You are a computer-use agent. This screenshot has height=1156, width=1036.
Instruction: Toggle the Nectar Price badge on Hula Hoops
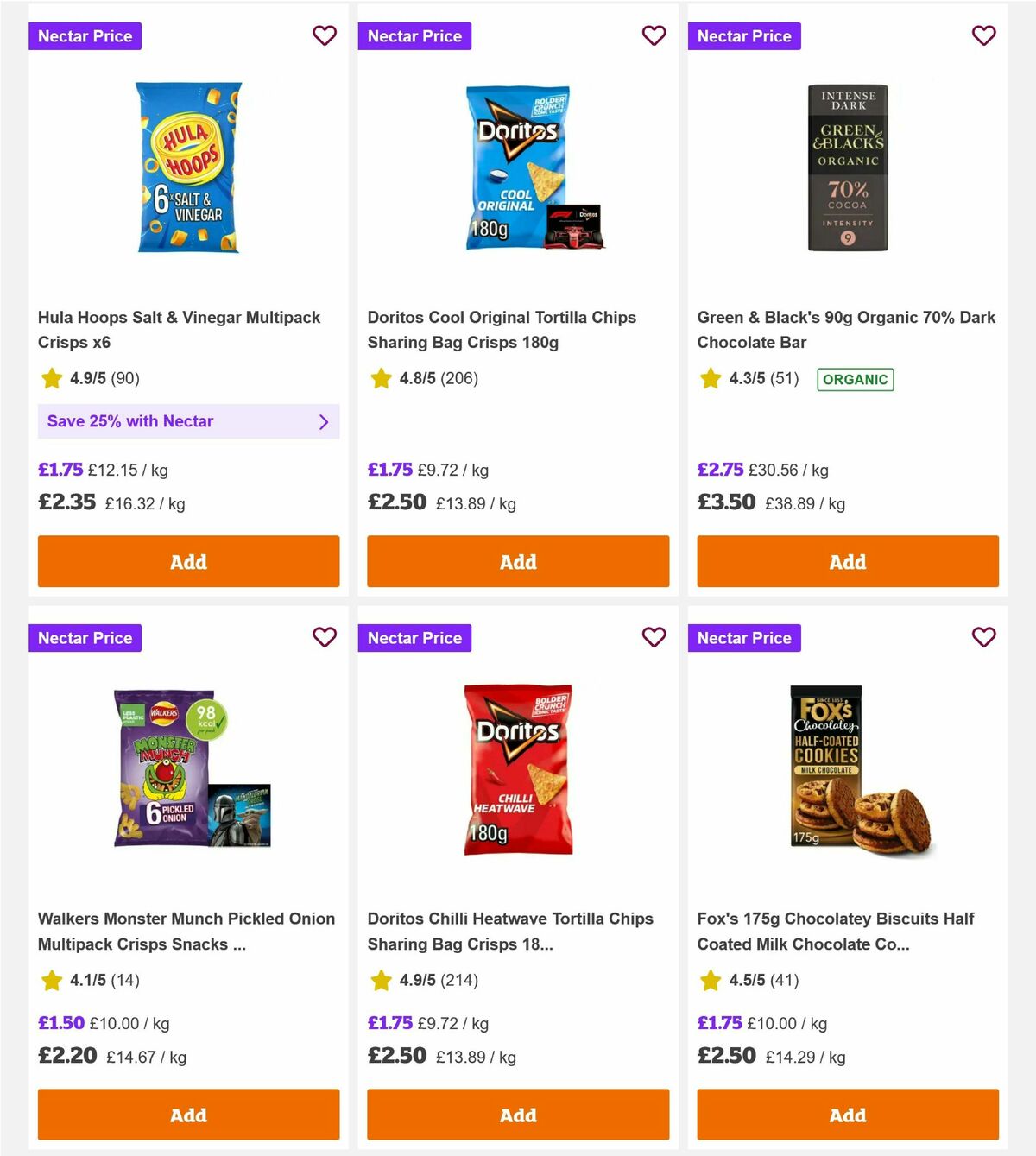(85, 35)
